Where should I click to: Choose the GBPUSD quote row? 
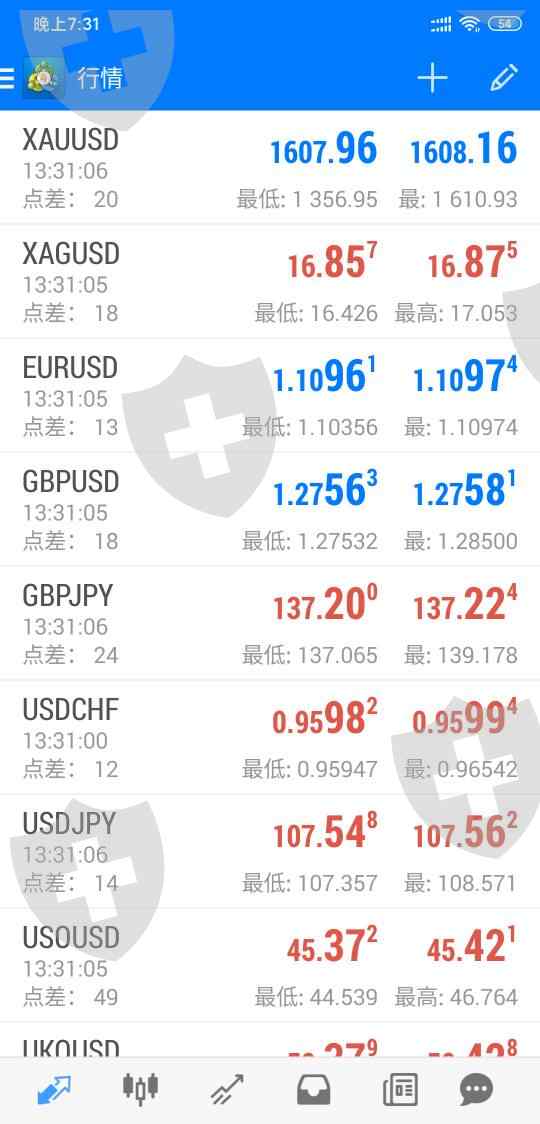coord(270,510)
